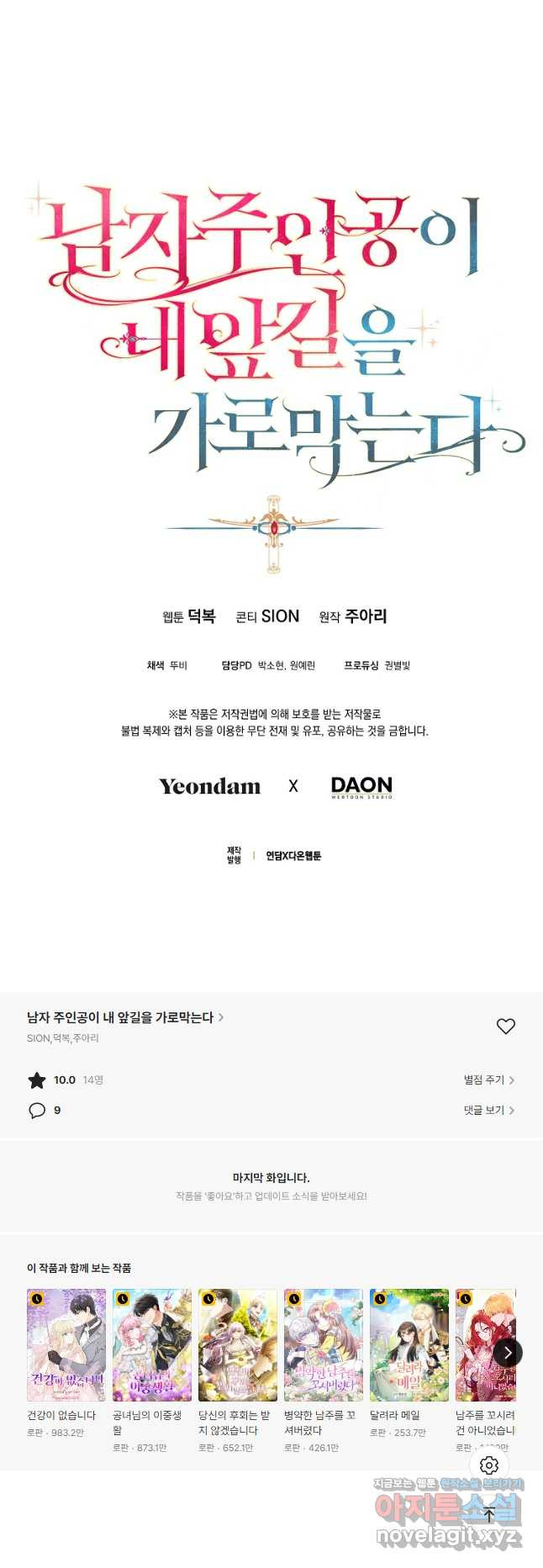Open 별점 주기 to rate the episode
The image size is (543, 1568).
pos(488,1080)
